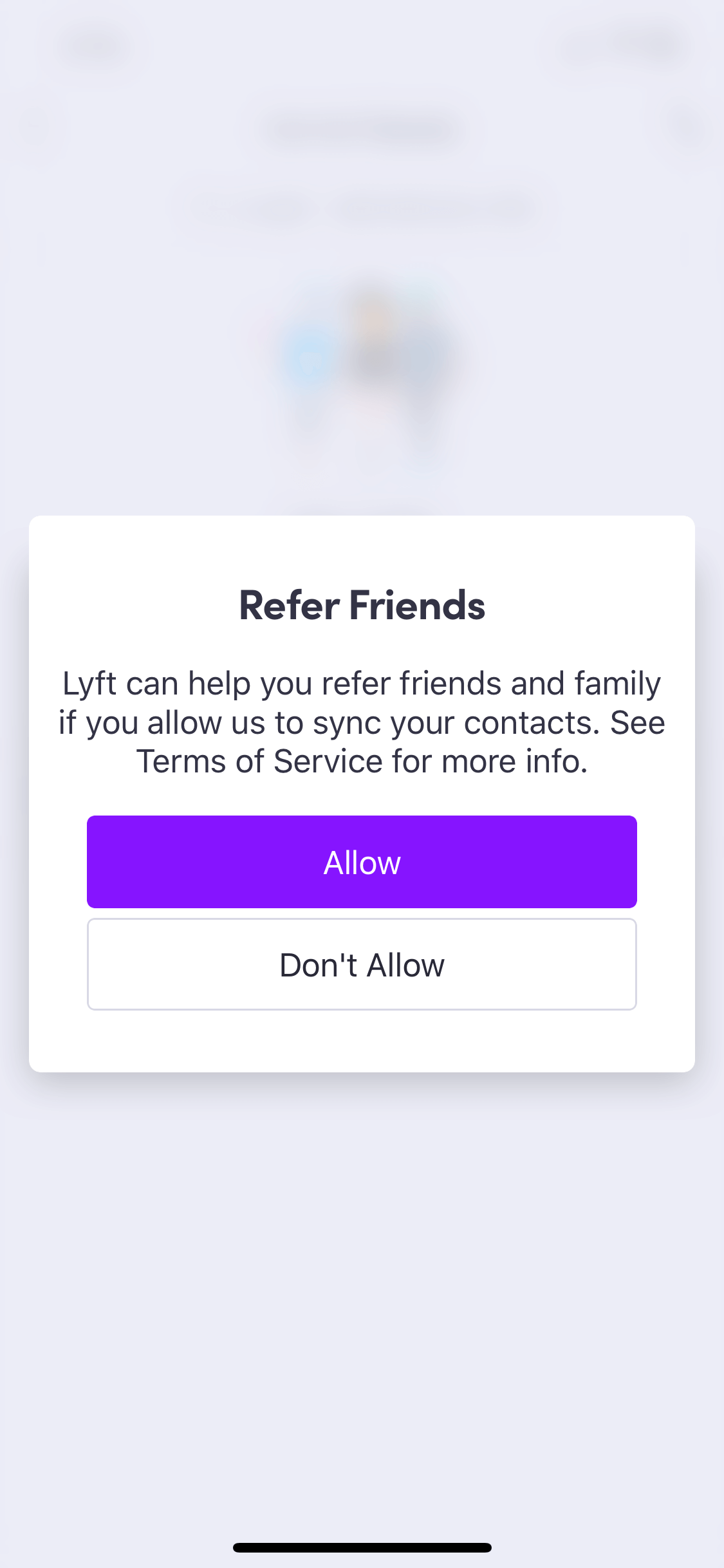The image size is (724, 1568).
Task: Select Don't Allow for contact syncing
Action: (362, 964)
